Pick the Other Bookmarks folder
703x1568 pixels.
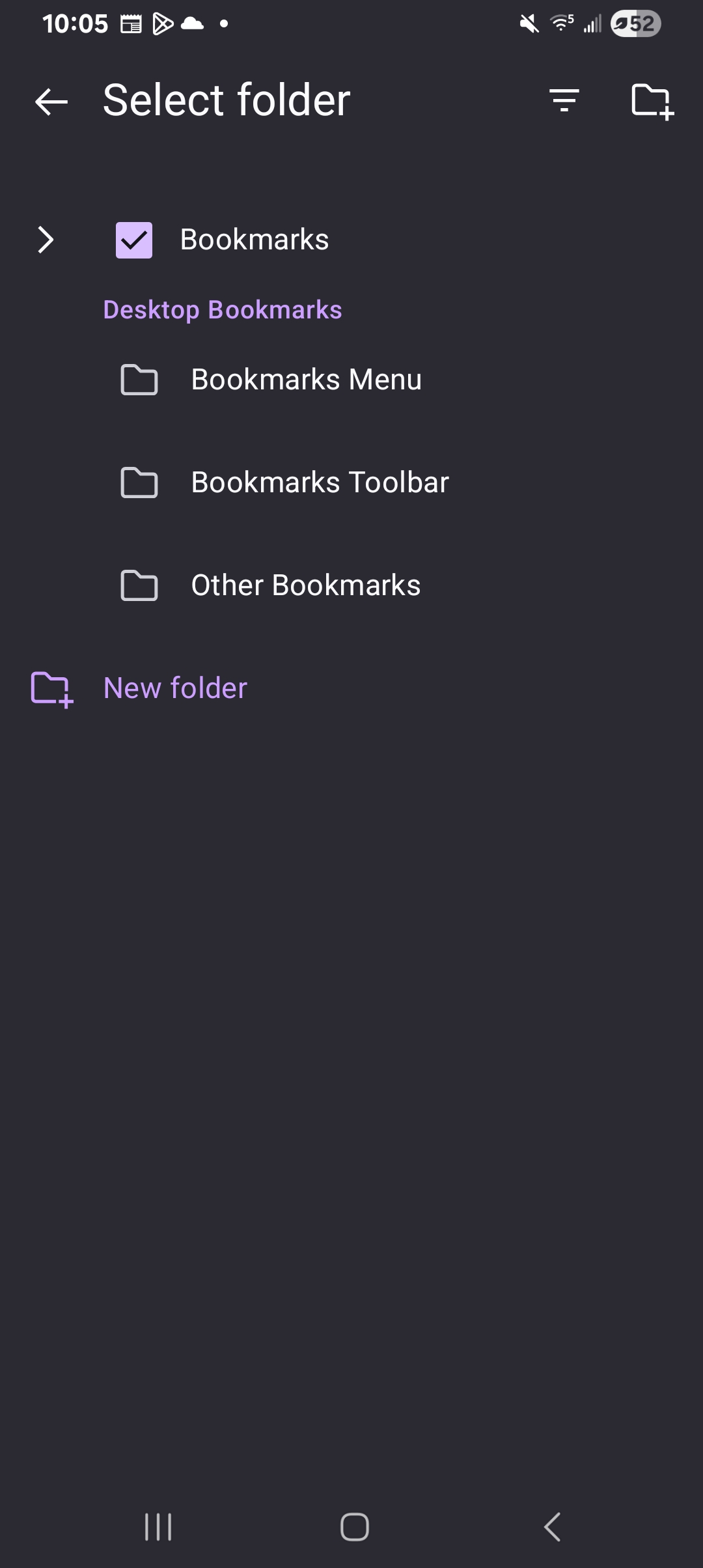(305, 585)
